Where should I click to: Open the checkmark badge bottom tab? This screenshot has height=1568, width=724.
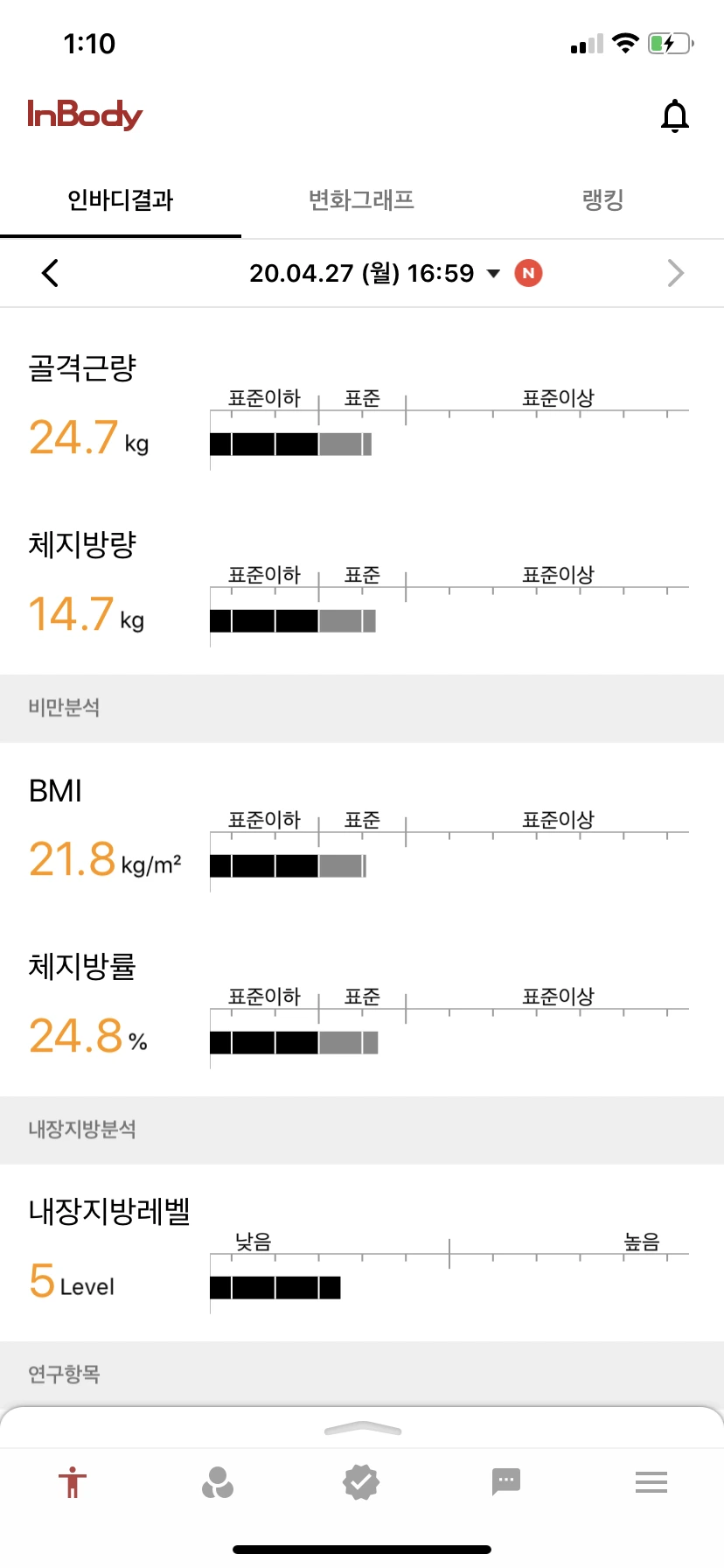[361, 1482]
